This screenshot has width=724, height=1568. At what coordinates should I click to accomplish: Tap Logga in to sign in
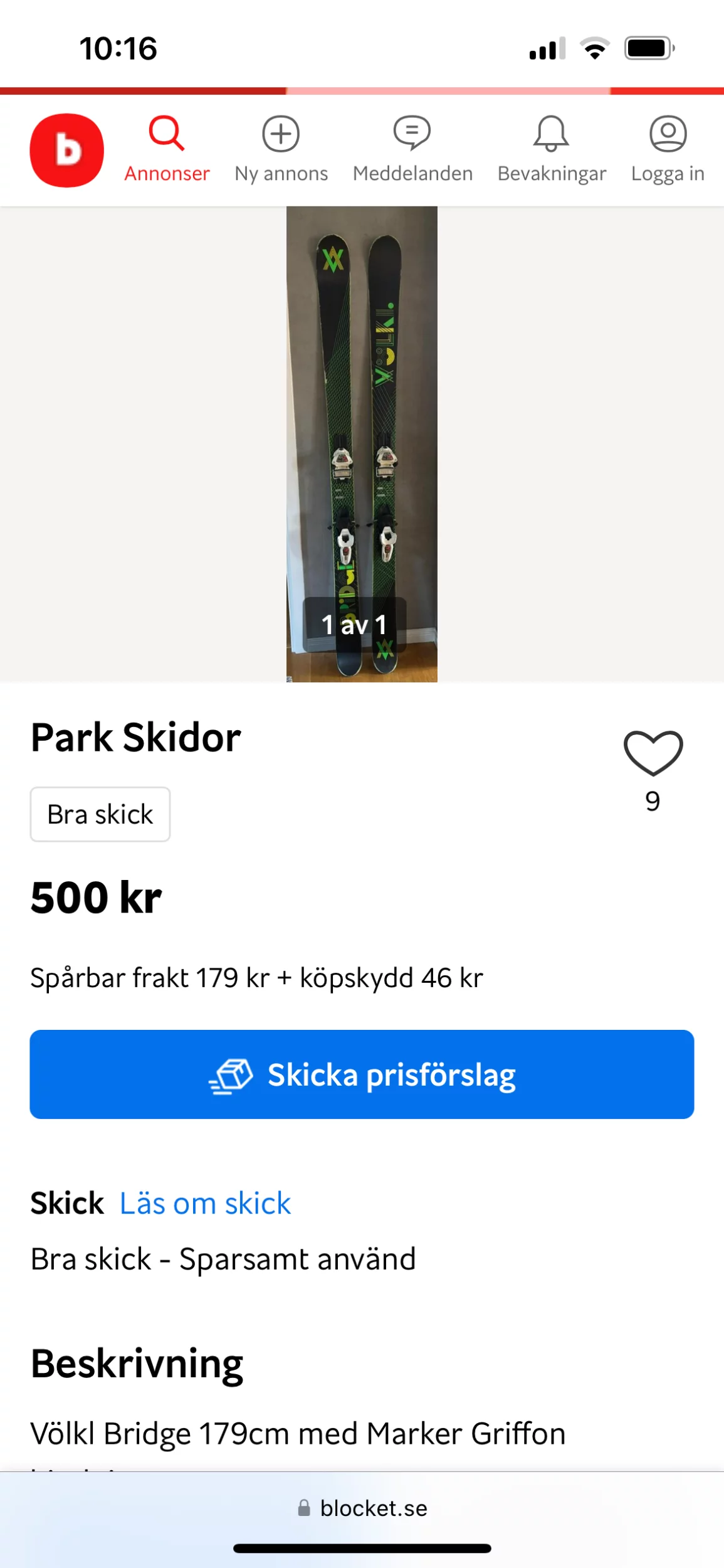(668, 149)
